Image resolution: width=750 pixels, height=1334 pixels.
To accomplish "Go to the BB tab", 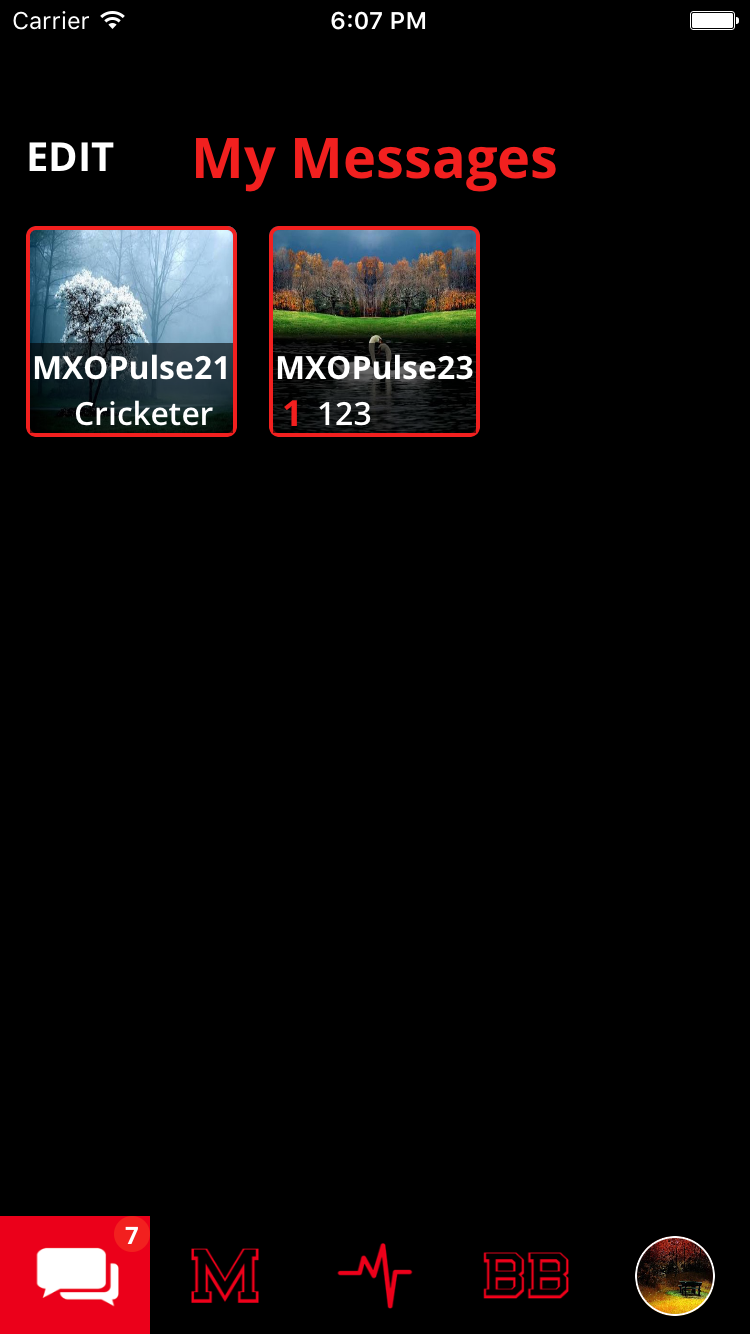I will point(526,1275).
